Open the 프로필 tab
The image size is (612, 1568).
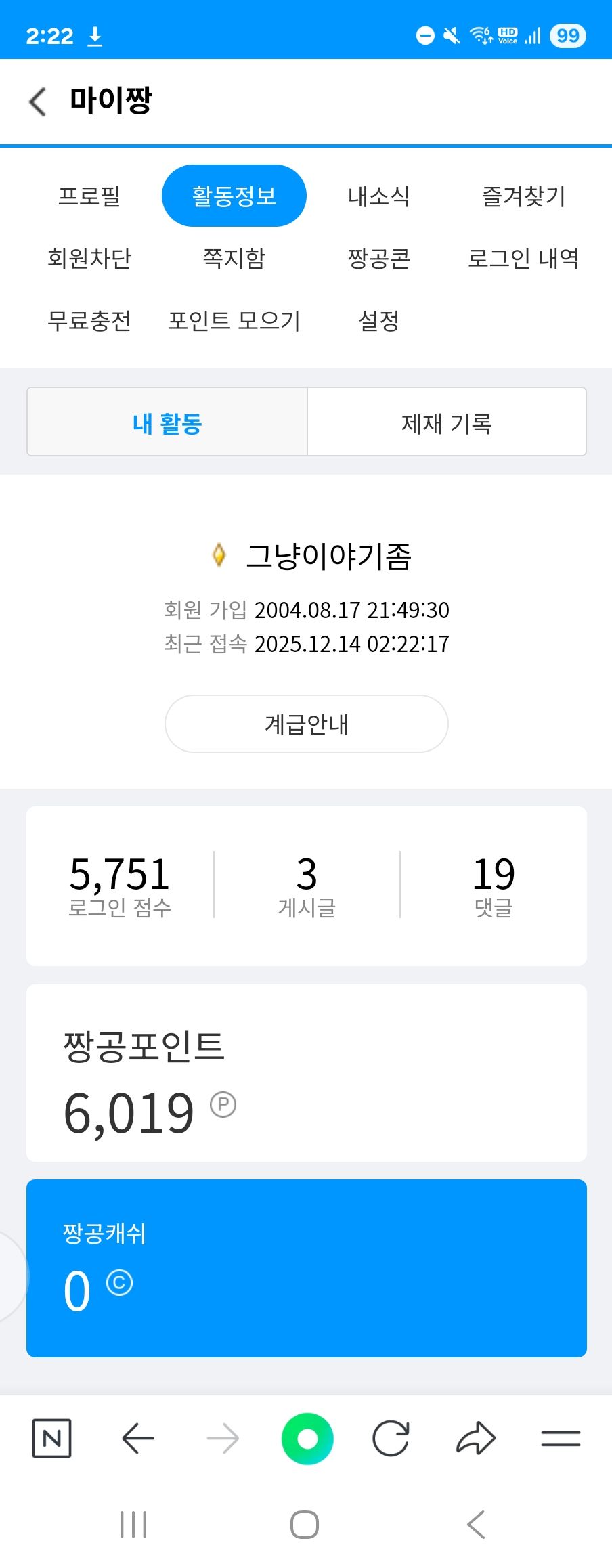point(89,196)
